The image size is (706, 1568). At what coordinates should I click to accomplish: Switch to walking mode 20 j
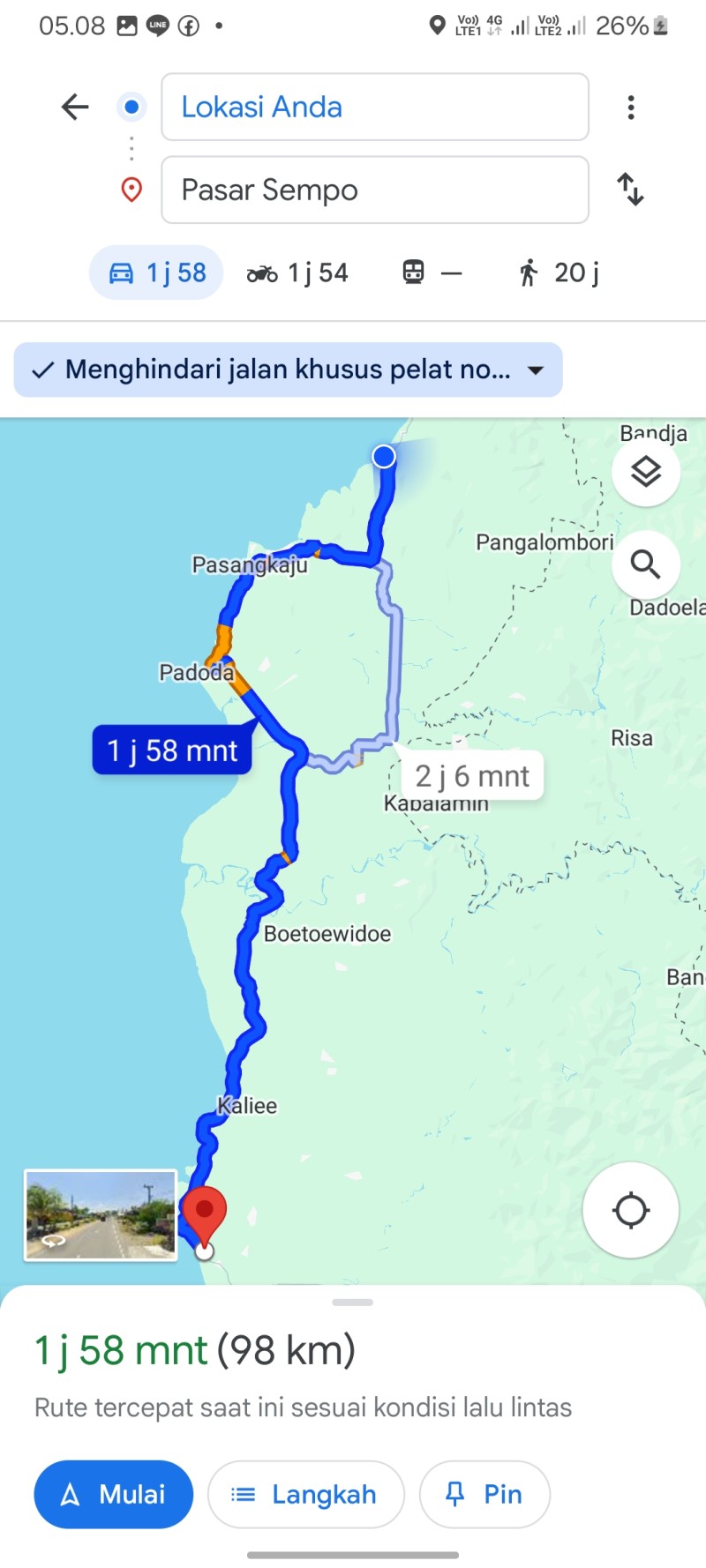coord(560,273)
